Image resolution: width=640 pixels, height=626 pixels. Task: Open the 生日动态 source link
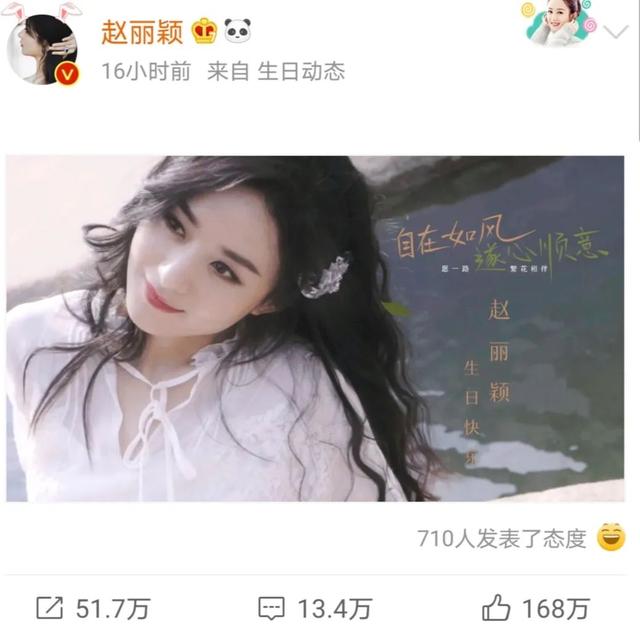click(x=300, y=72)
